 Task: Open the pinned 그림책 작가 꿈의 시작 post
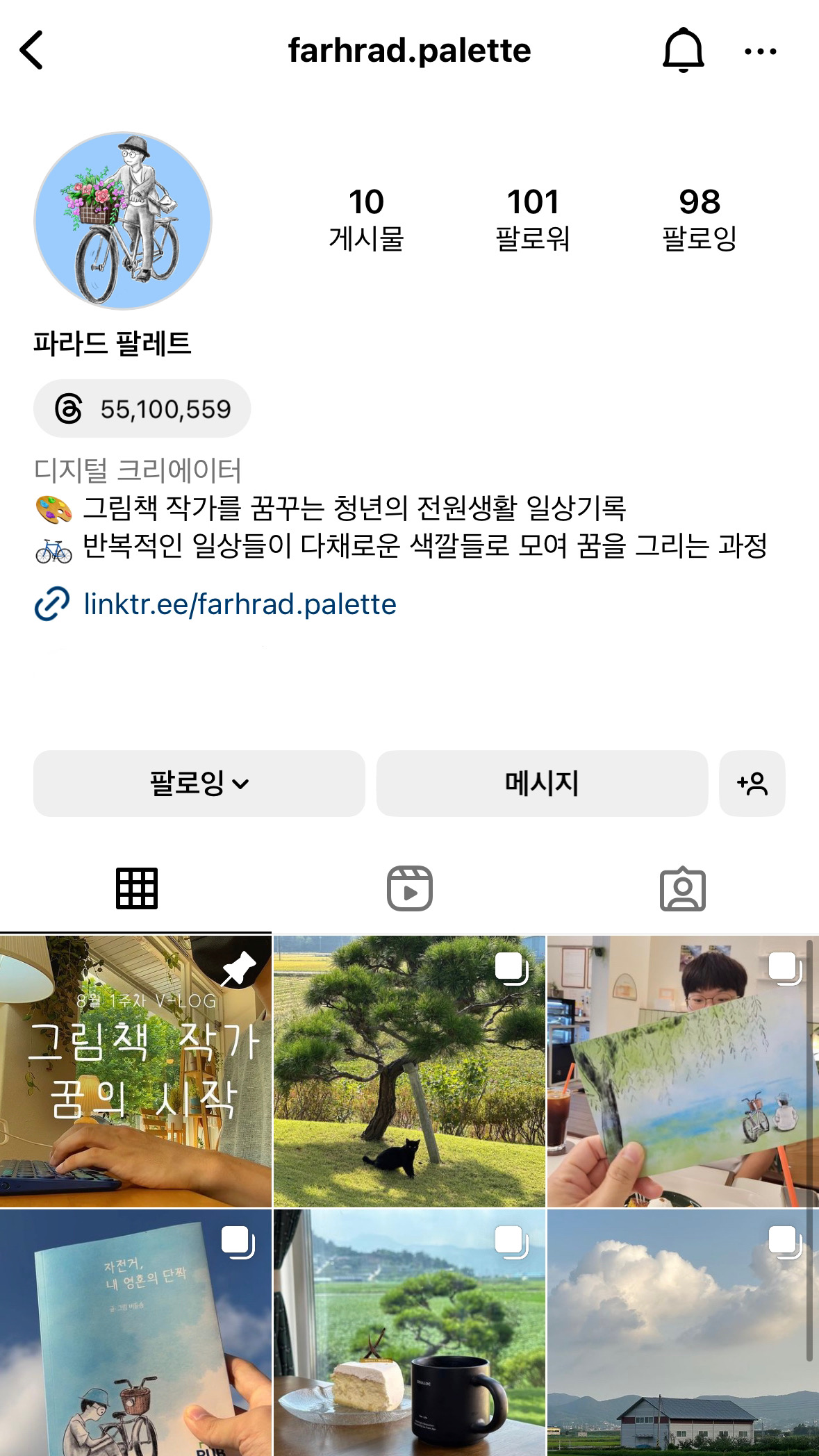(135, 1070)
